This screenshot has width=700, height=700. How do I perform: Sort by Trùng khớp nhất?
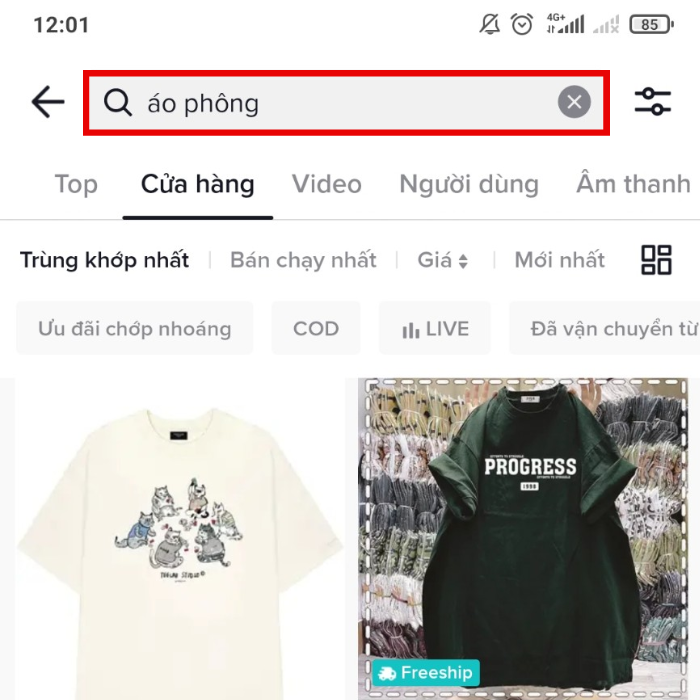[104, 260]
